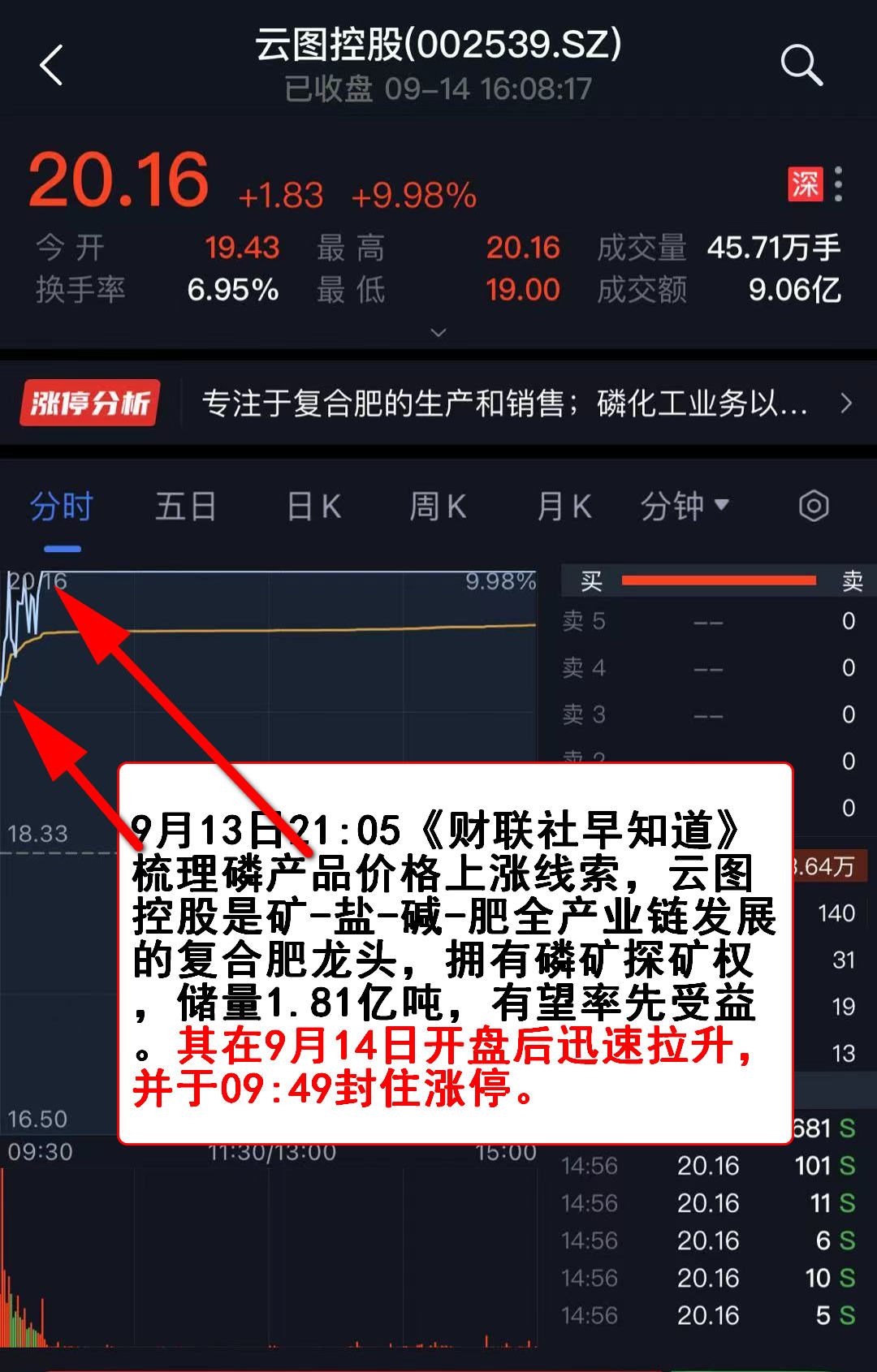Go back to the previous page
877x1372 pixels.
[x=51, y=65]
